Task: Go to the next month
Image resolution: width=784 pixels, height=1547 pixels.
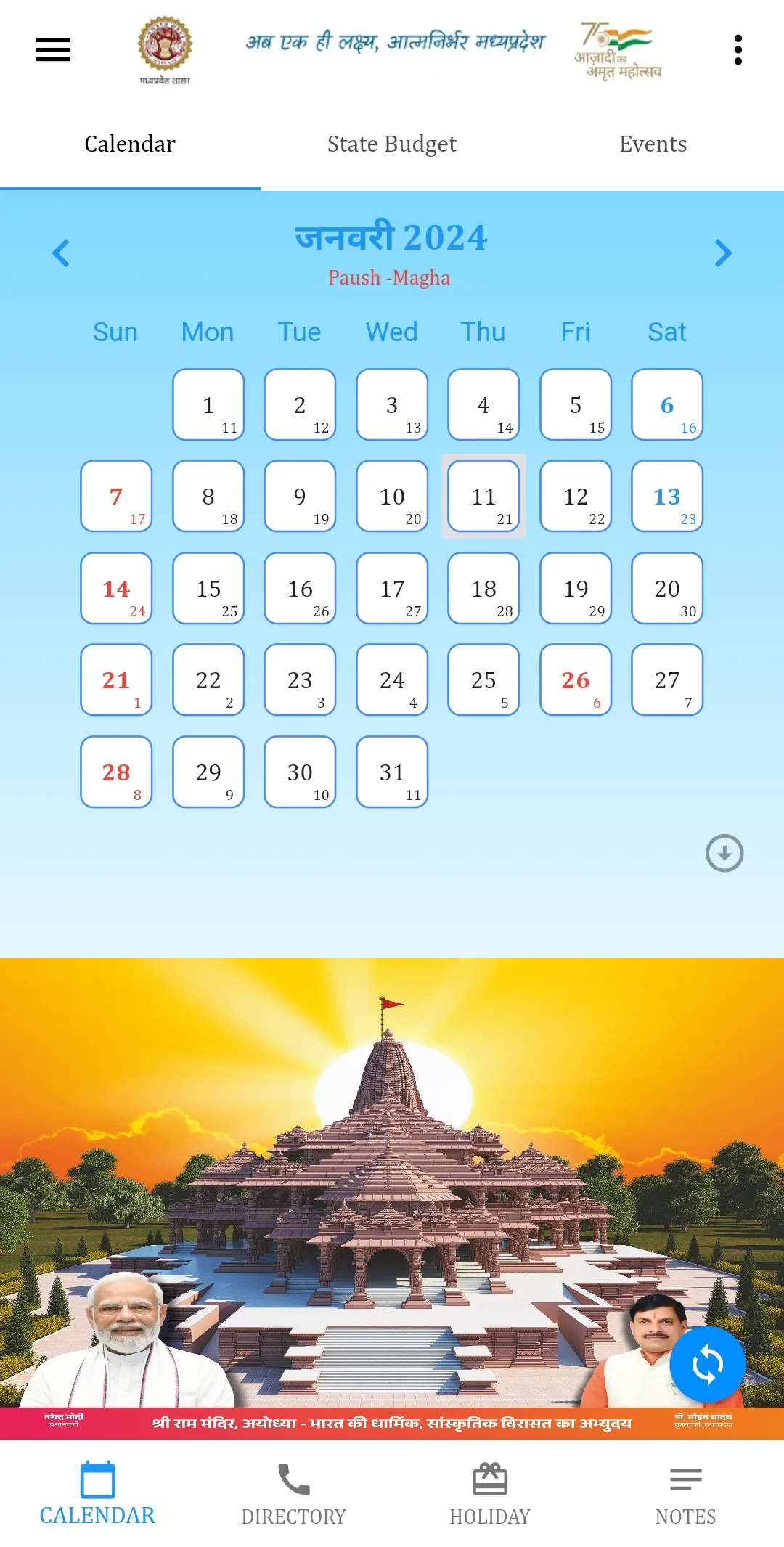Action: [x=723, y=253]
